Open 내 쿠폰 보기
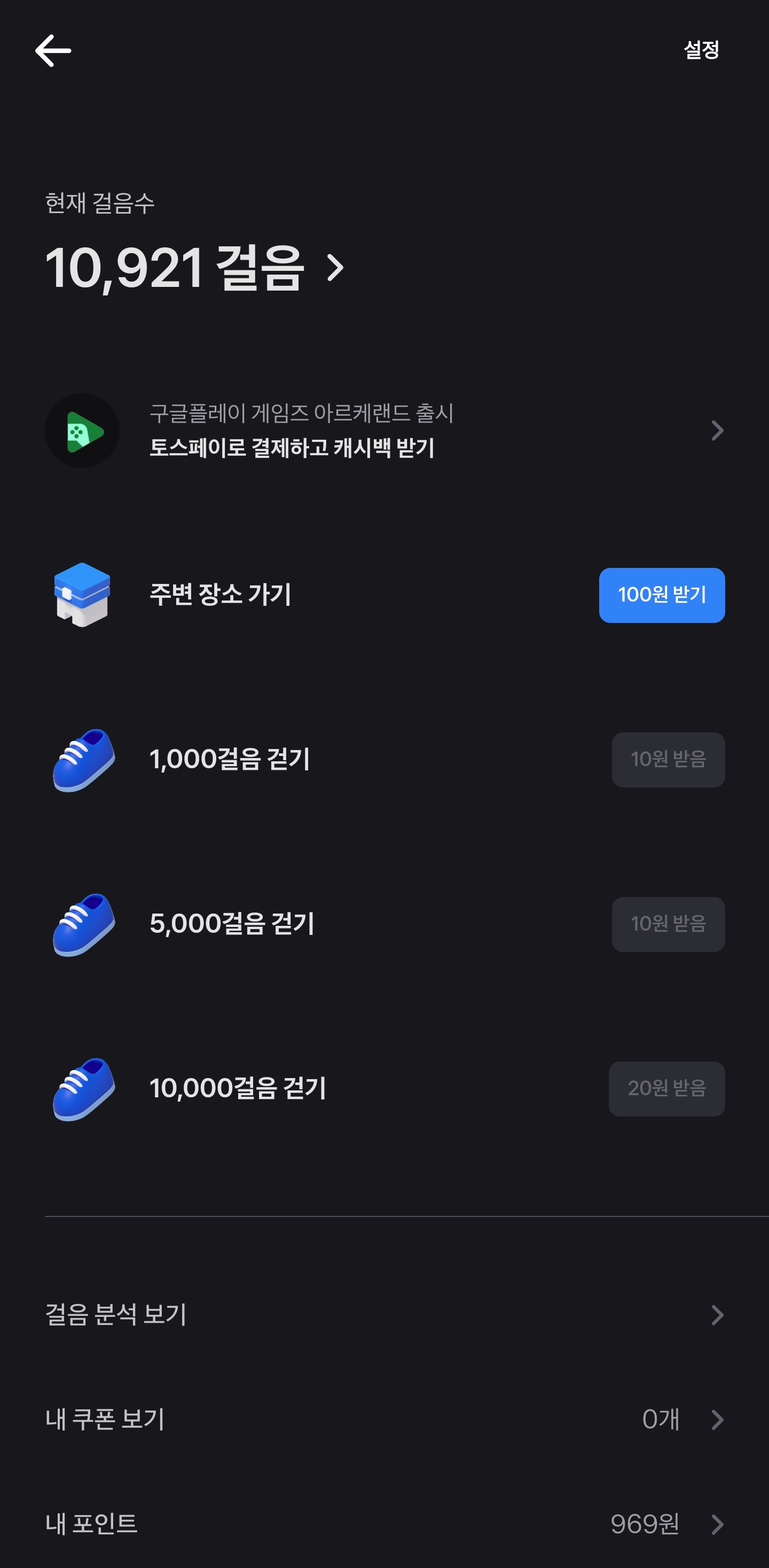The image size is (769, 1568). (384, 1419)
